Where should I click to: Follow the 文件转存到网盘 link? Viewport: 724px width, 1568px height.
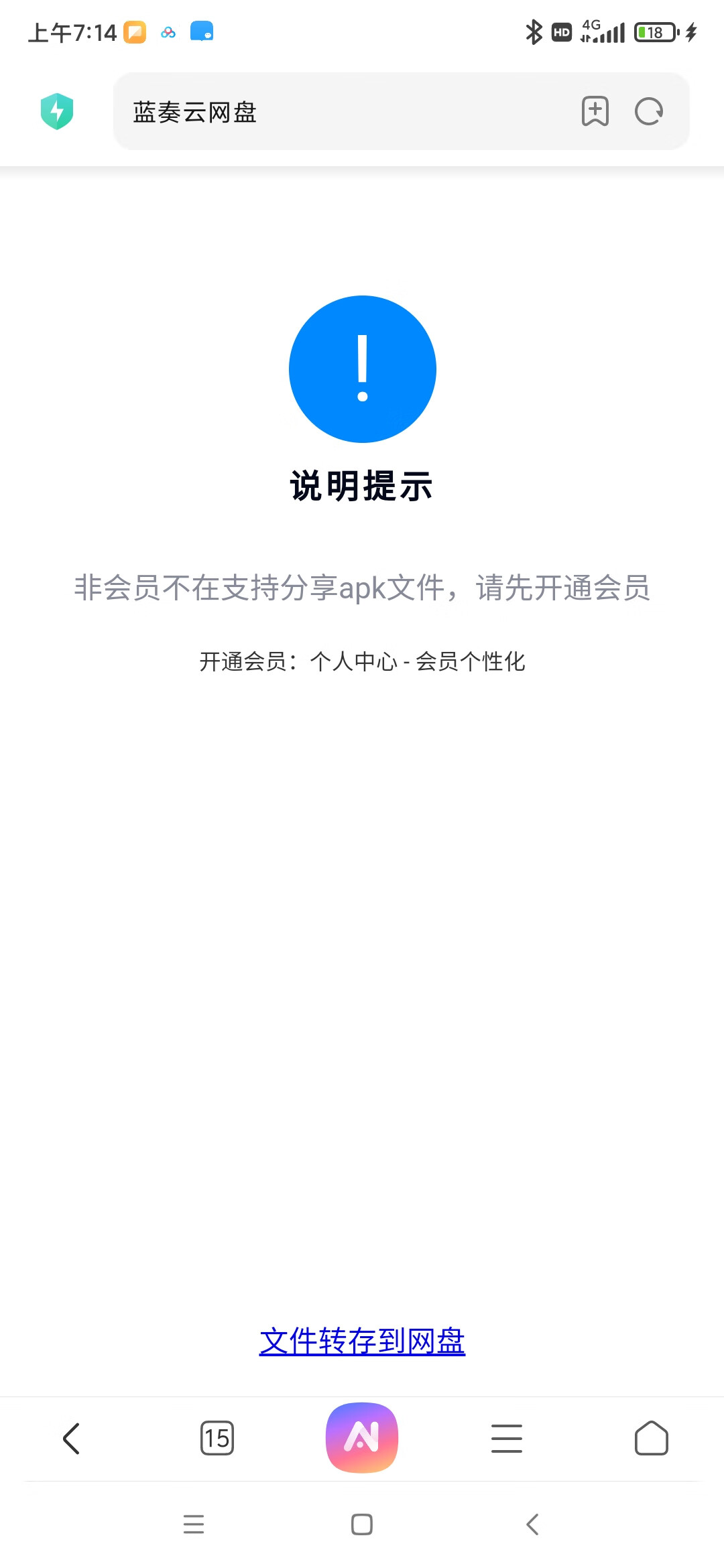coord(362,1341)
